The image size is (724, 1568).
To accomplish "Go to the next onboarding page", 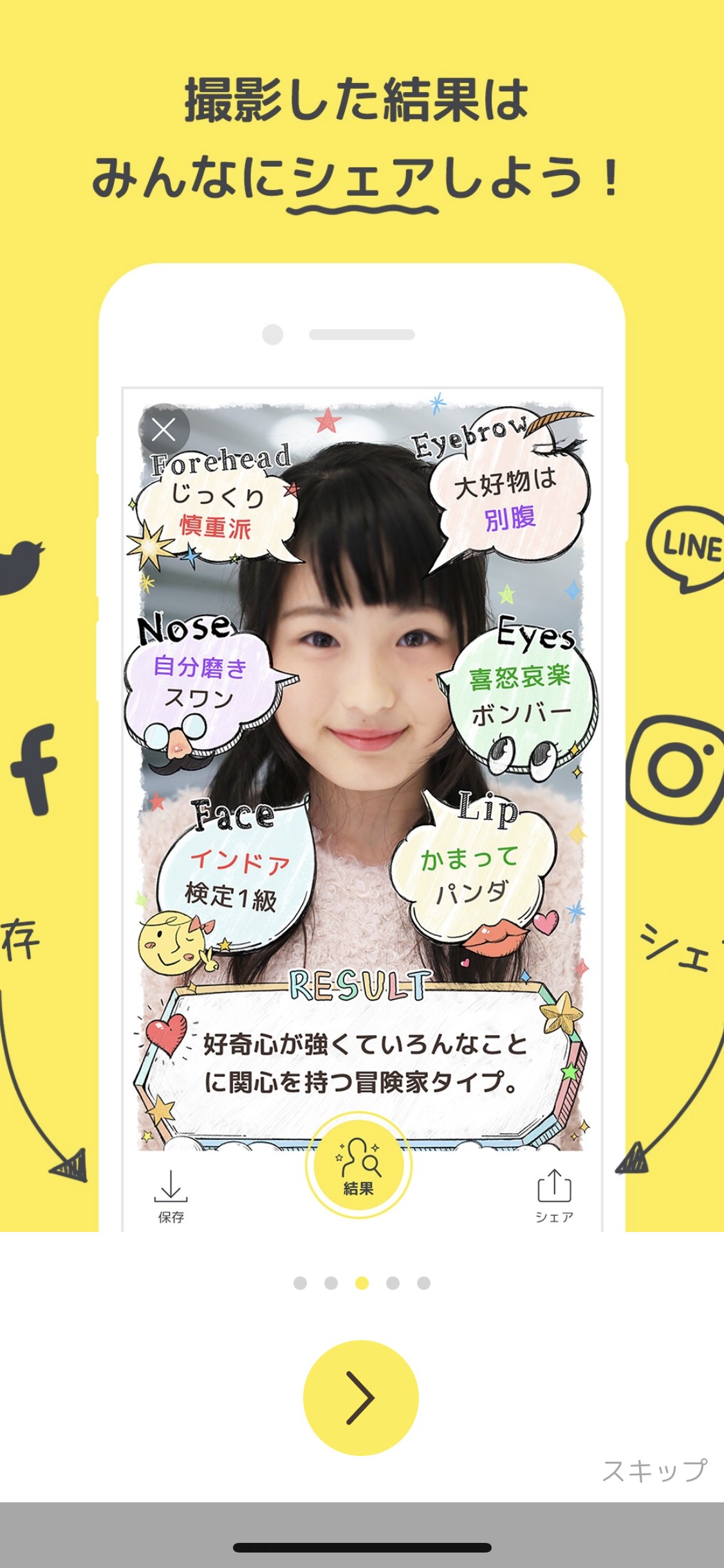I will (360, 1397).
